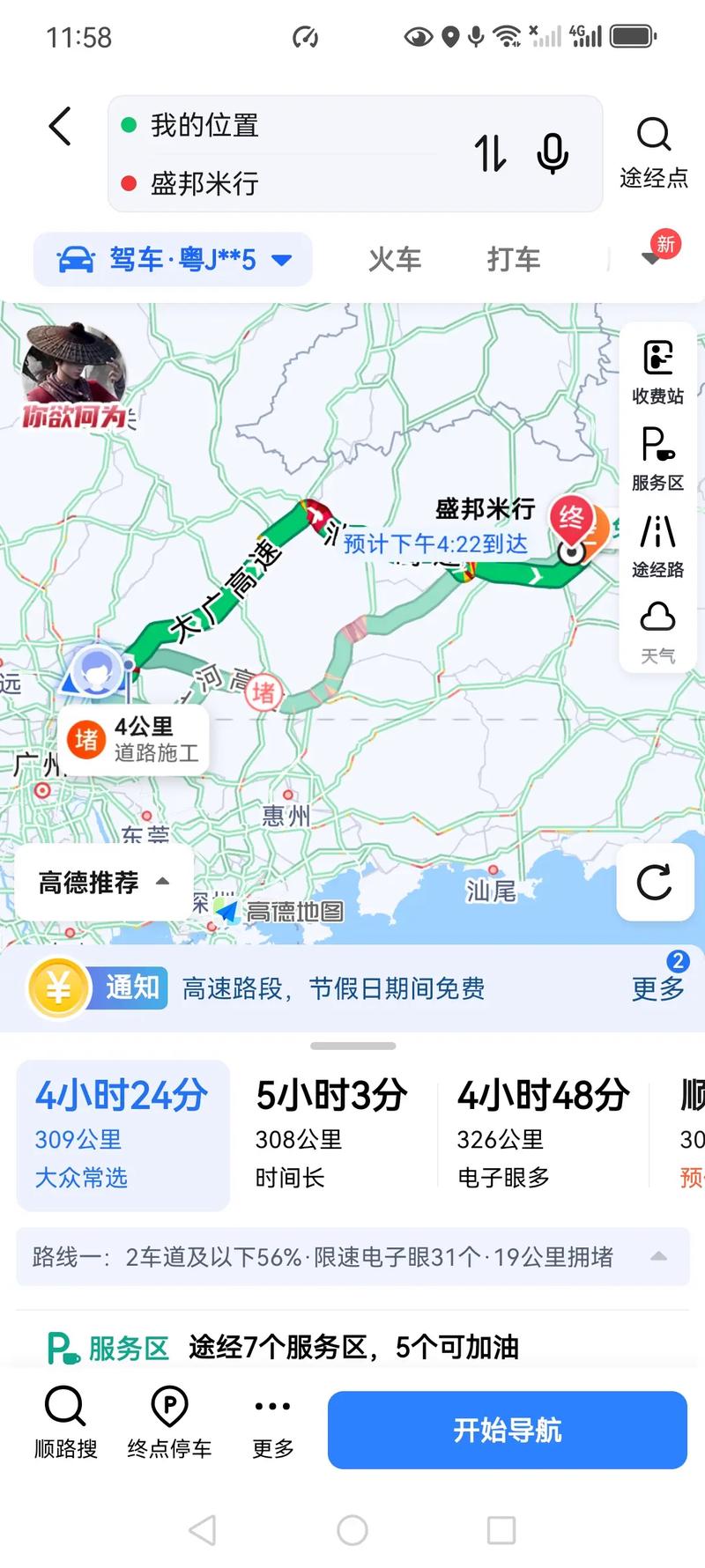Switch to the 火车 tab
This screenshot has height=1568, width=705.
[394, 258]
